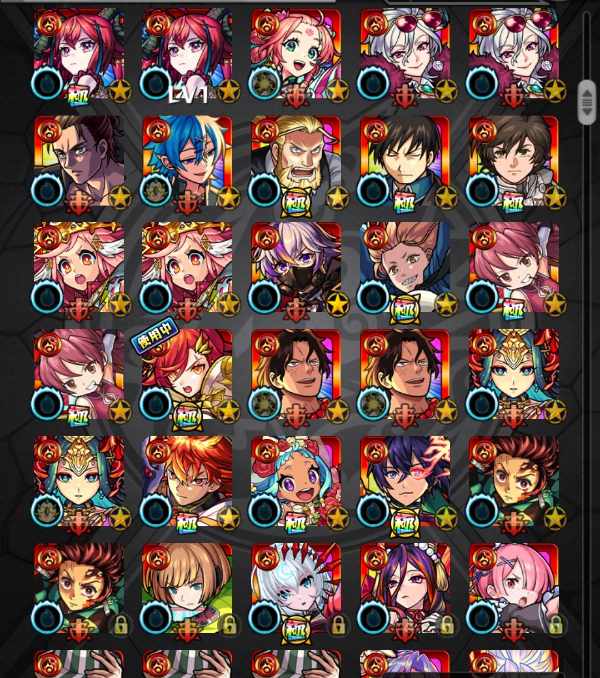Open the bearded blond man with sunglasses
The image size is (600, 678).
coord(296,161)
